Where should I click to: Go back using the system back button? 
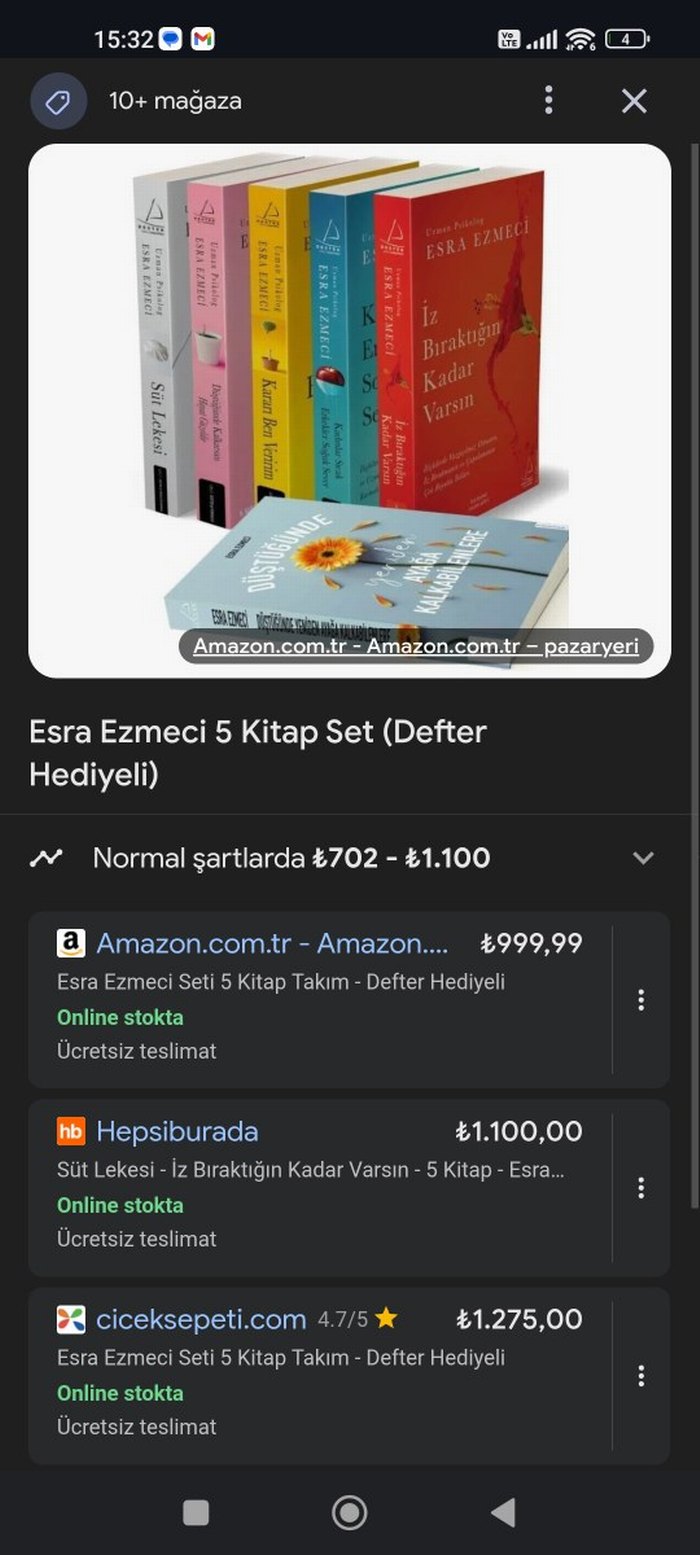click(x=503, y=1513)
